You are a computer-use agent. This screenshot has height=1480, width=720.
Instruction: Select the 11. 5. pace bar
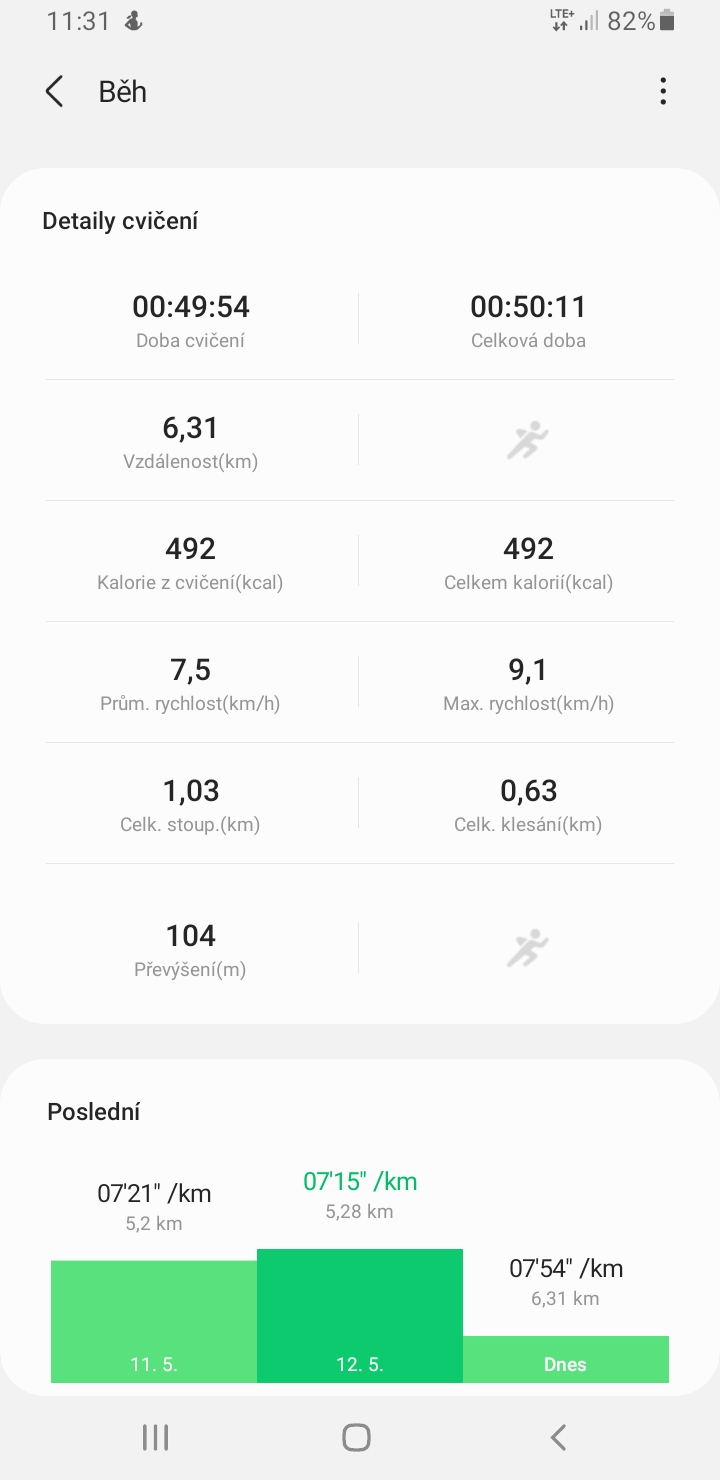coord(154,1321)
